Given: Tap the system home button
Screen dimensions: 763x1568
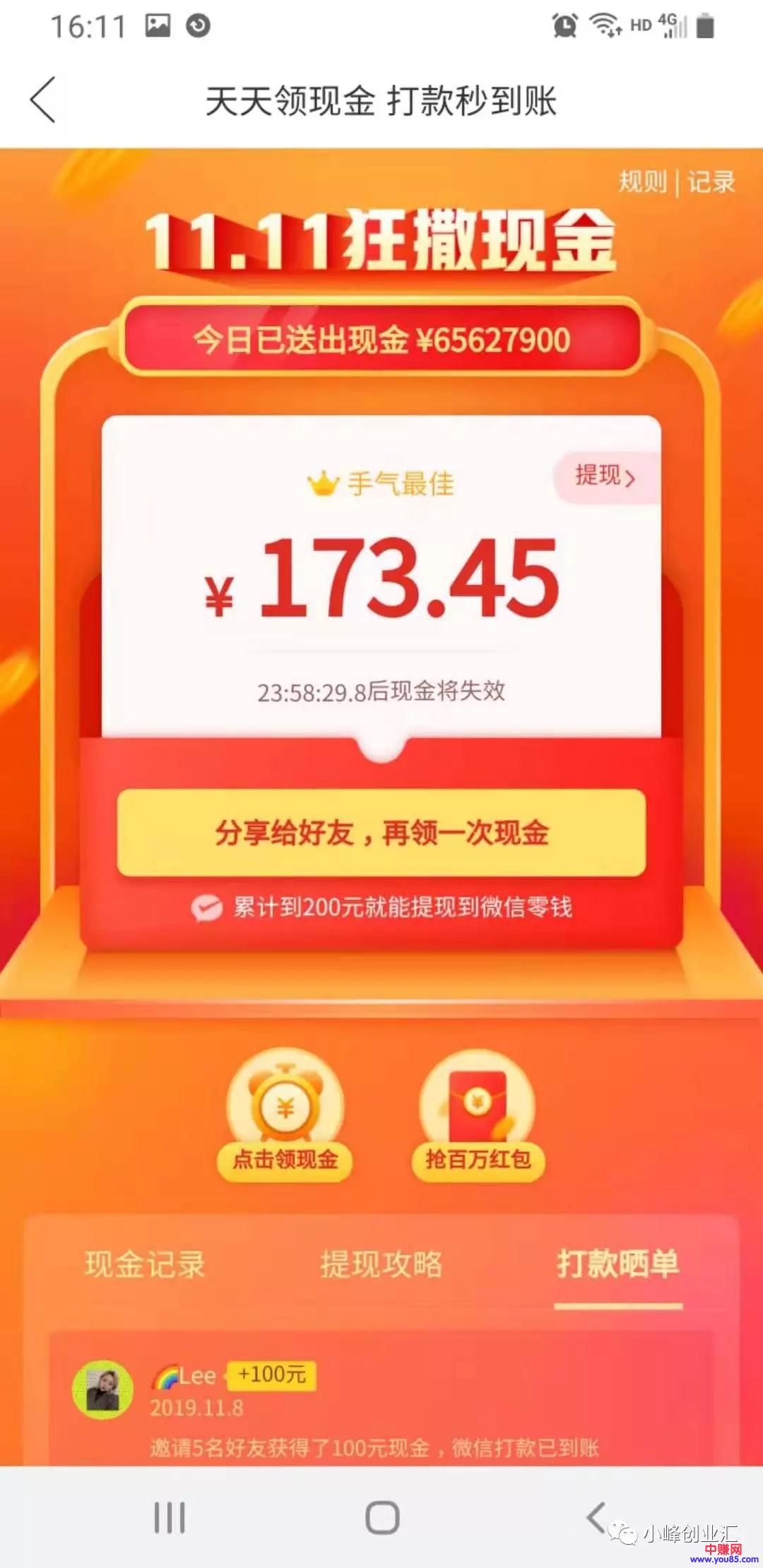Looking at the screenshot, I should (382, 1517).
